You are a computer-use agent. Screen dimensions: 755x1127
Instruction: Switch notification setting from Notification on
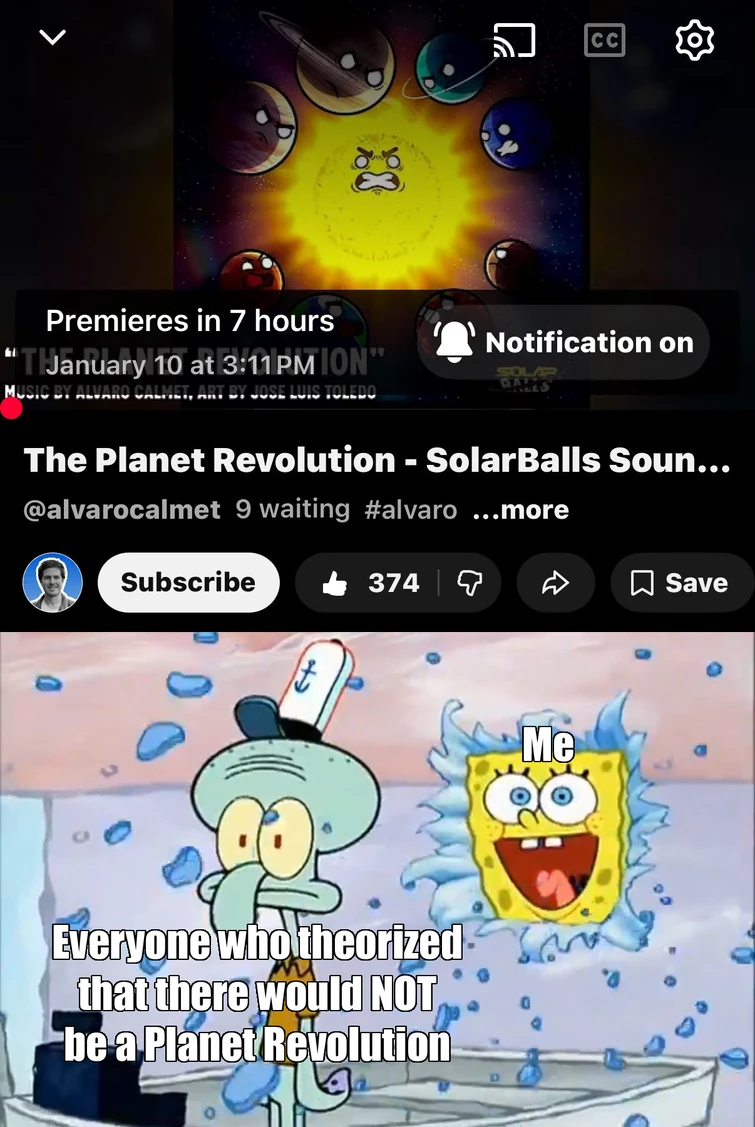(563, 342)
